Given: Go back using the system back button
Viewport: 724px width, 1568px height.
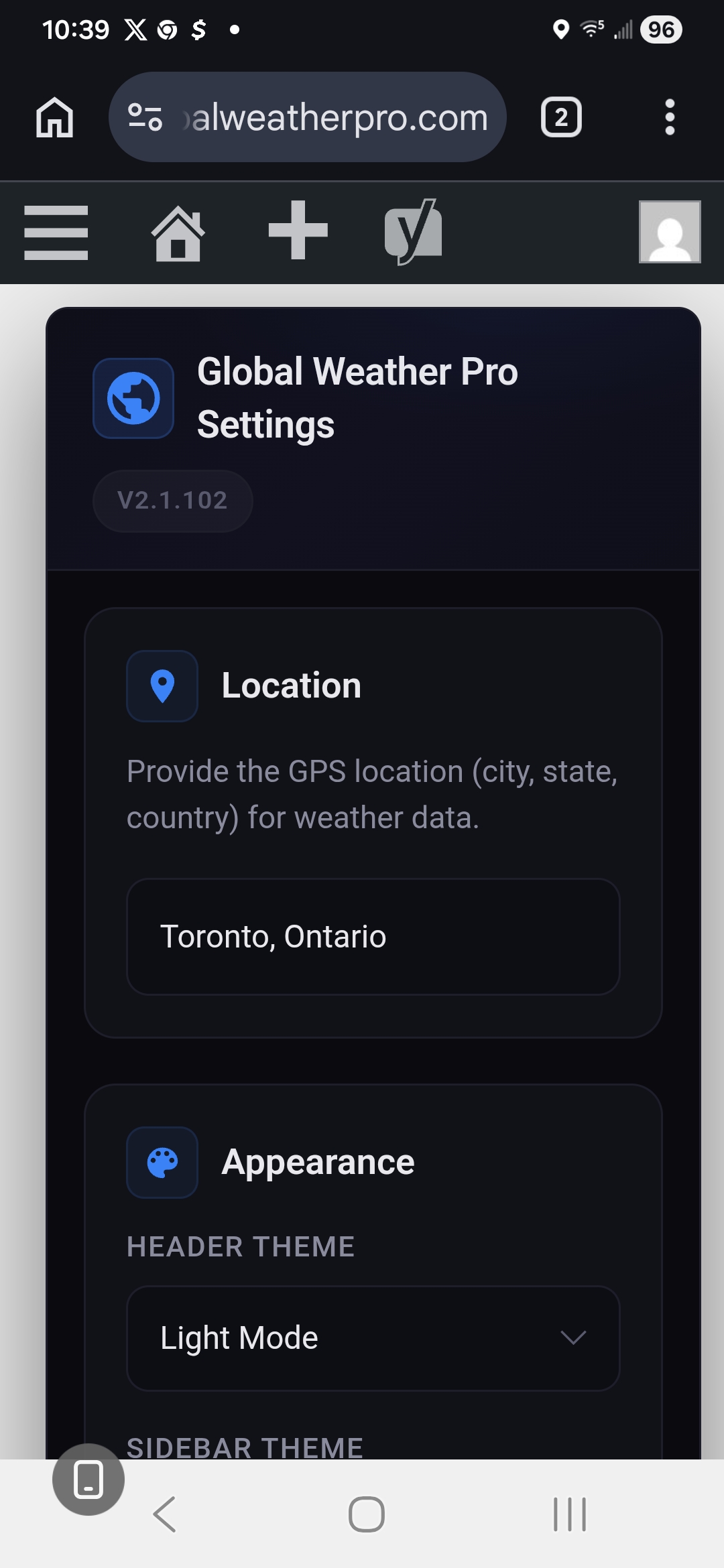Looking at the screenshot, I should 165,1514.
